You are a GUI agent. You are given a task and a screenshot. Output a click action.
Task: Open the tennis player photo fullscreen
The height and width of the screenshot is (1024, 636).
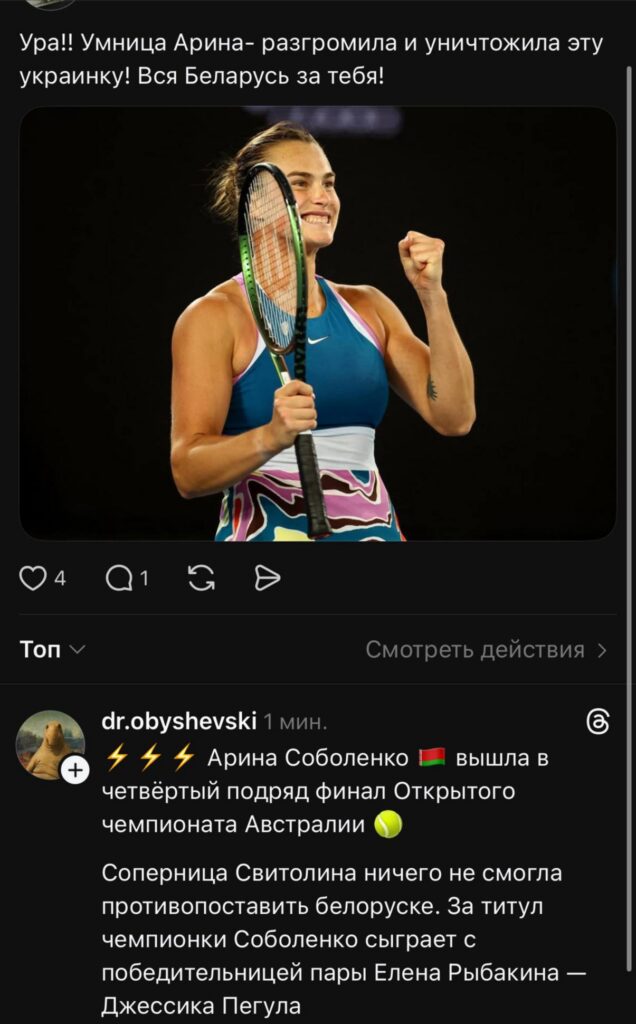point(318,323)
